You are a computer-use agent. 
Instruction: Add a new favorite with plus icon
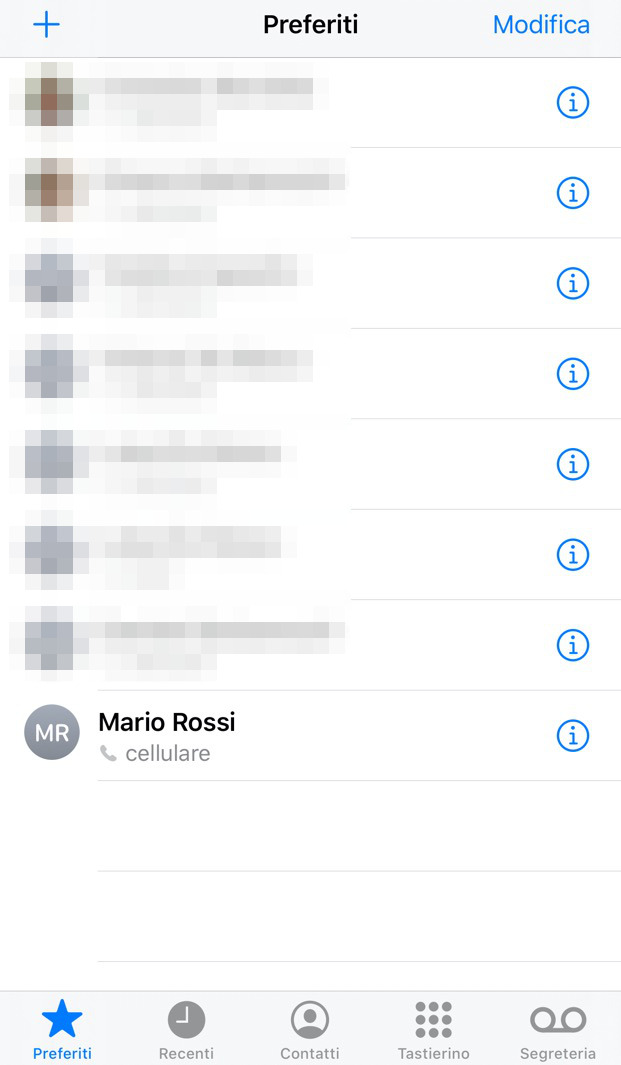46,25
